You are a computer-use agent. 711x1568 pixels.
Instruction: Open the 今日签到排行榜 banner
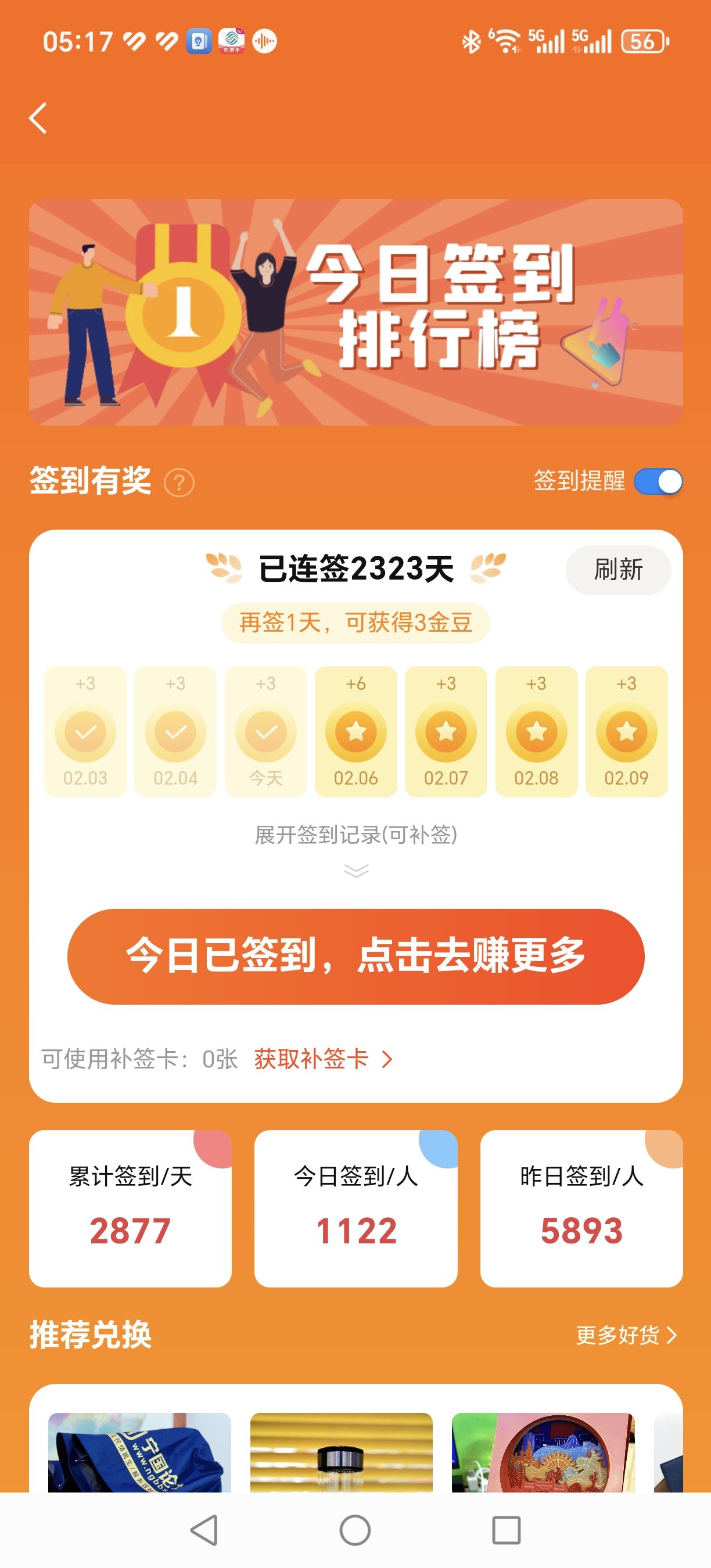tap(355, 312)
